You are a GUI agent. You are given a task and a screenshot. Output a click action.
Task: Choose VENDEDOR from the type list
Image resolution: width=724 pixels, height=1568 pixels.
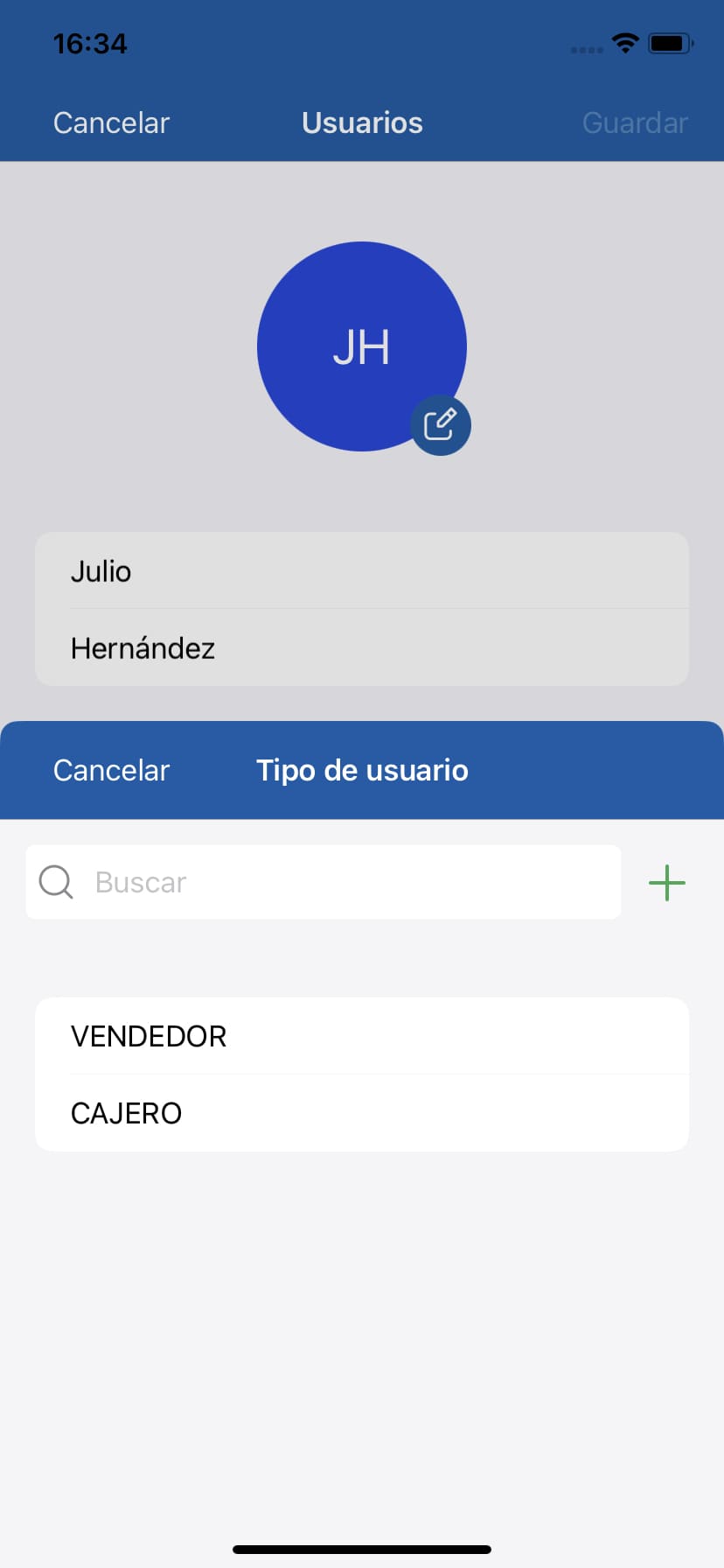pos(149,1036)
